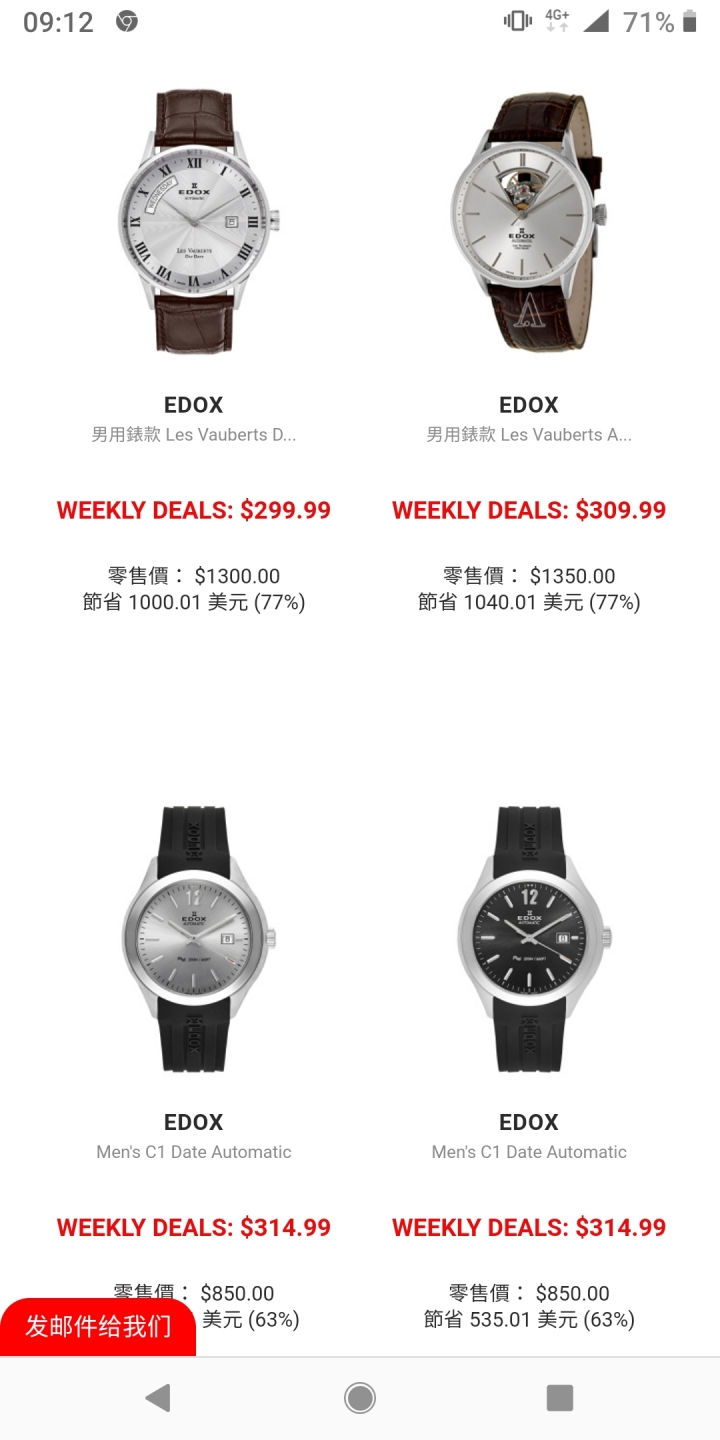View the black-dial Men's C1 Date Automatic watch
This screenshot has width=720, height=1440.
pos(529,939)
